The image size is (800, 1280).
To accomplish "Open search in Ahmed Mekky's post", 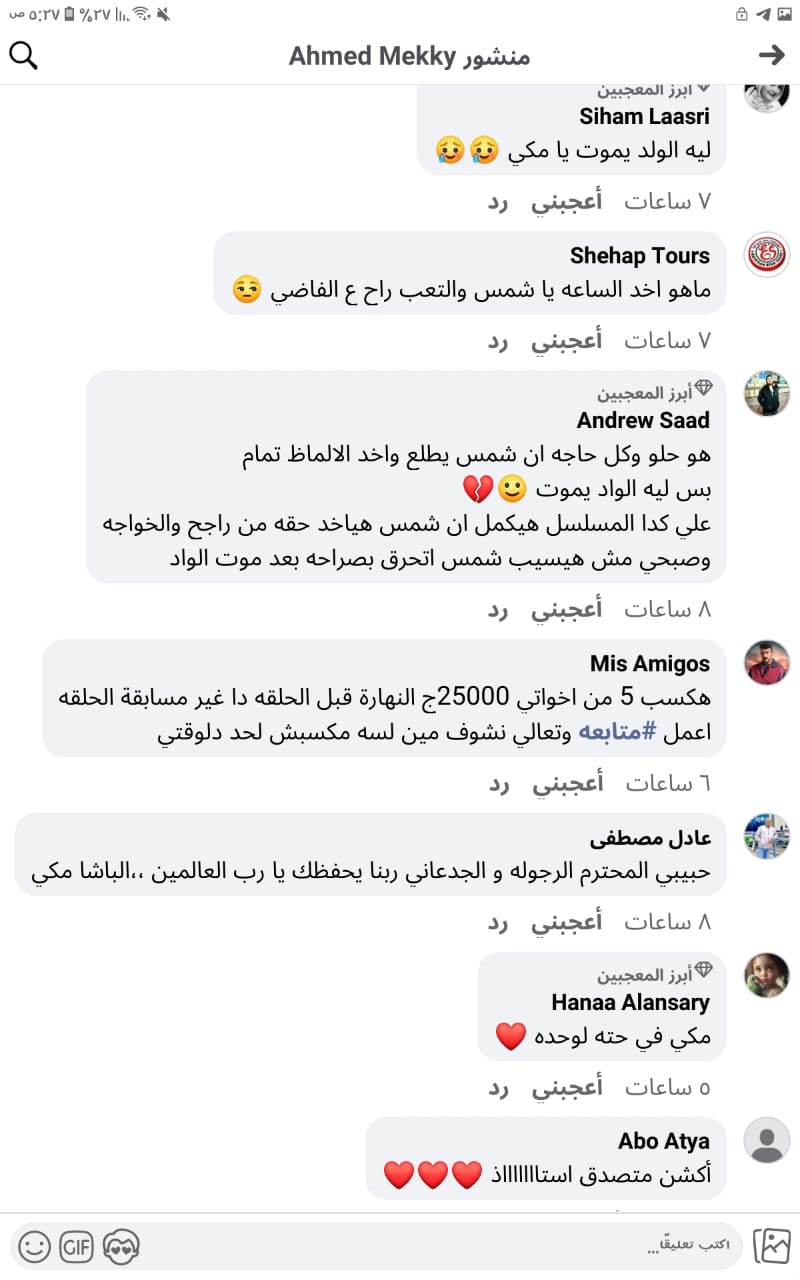I will pos(23,56).
